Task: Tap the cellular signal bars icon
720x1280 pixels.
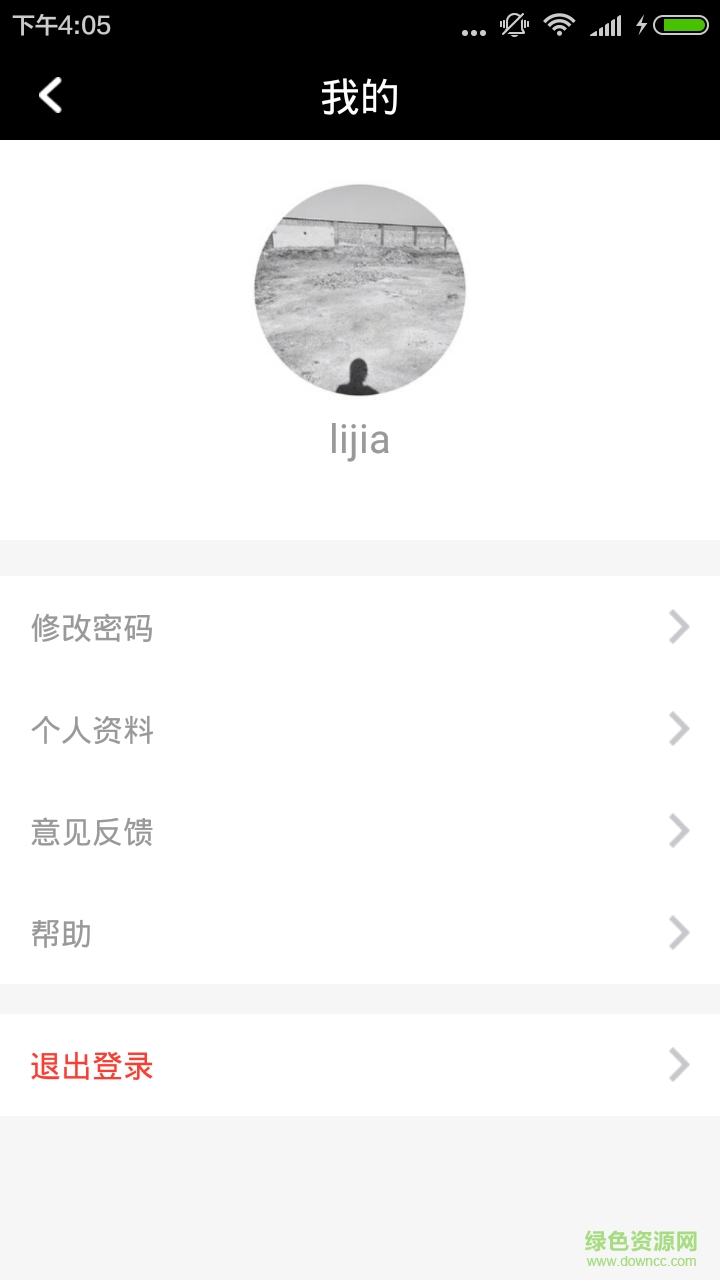Action: click(606, 25)
